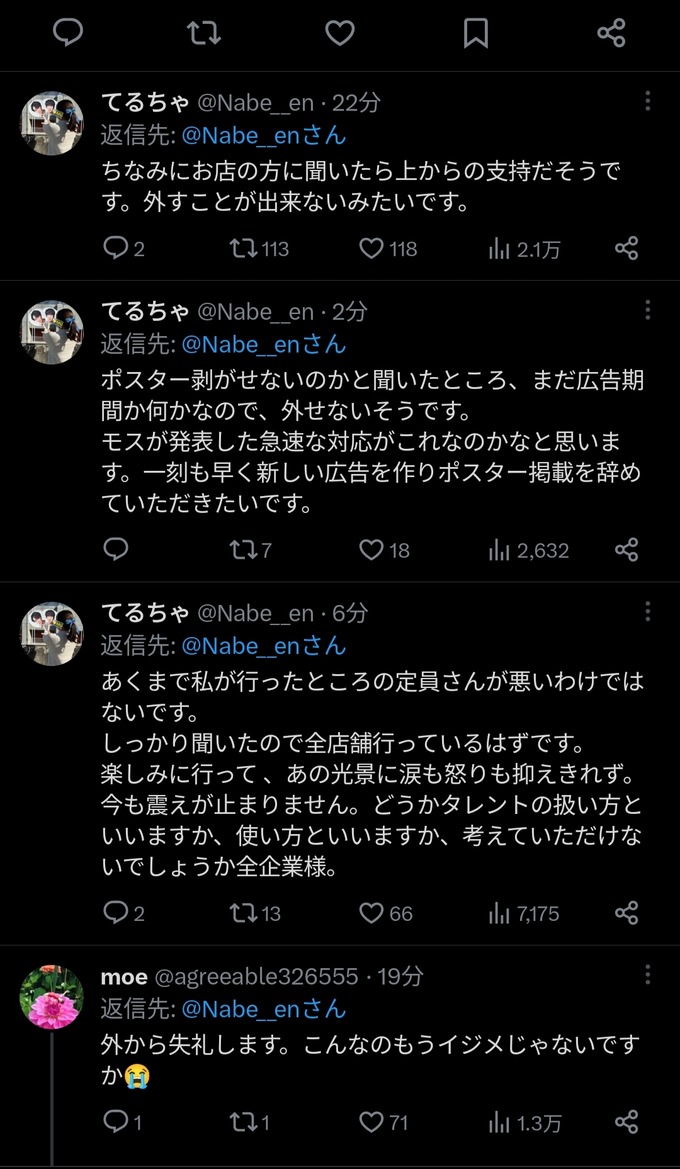Tap the retweet icon in the top action row
Image resolution: width=680 pixels, height=1169 pixels.
click(x=204, y=34)
